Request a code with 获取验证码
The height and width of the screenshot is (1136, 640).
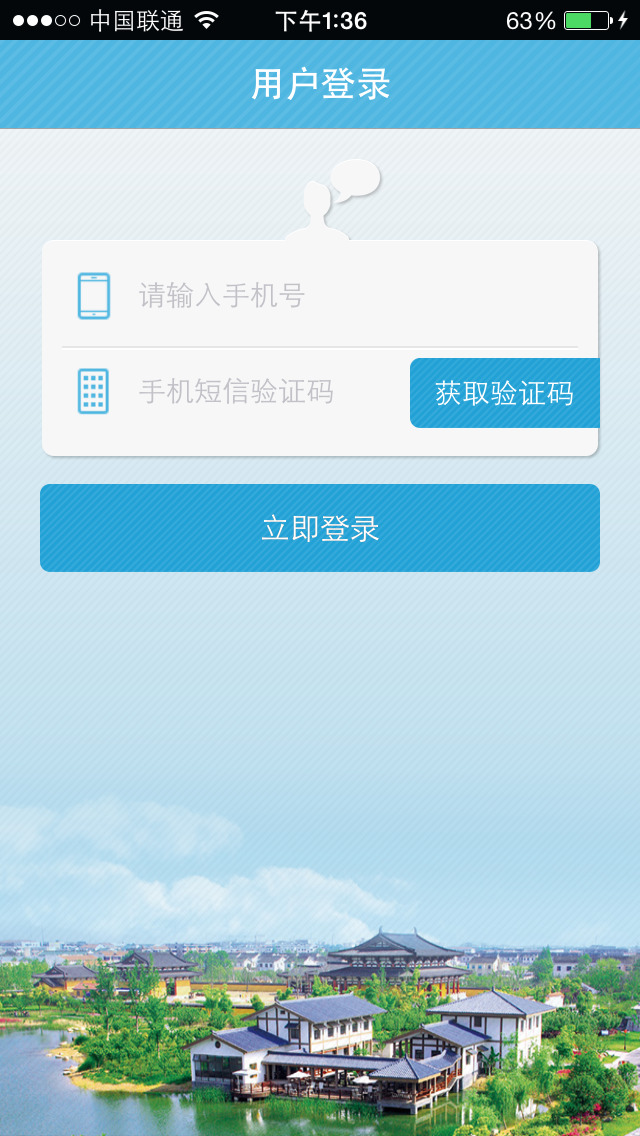click(x=504, y=393)
